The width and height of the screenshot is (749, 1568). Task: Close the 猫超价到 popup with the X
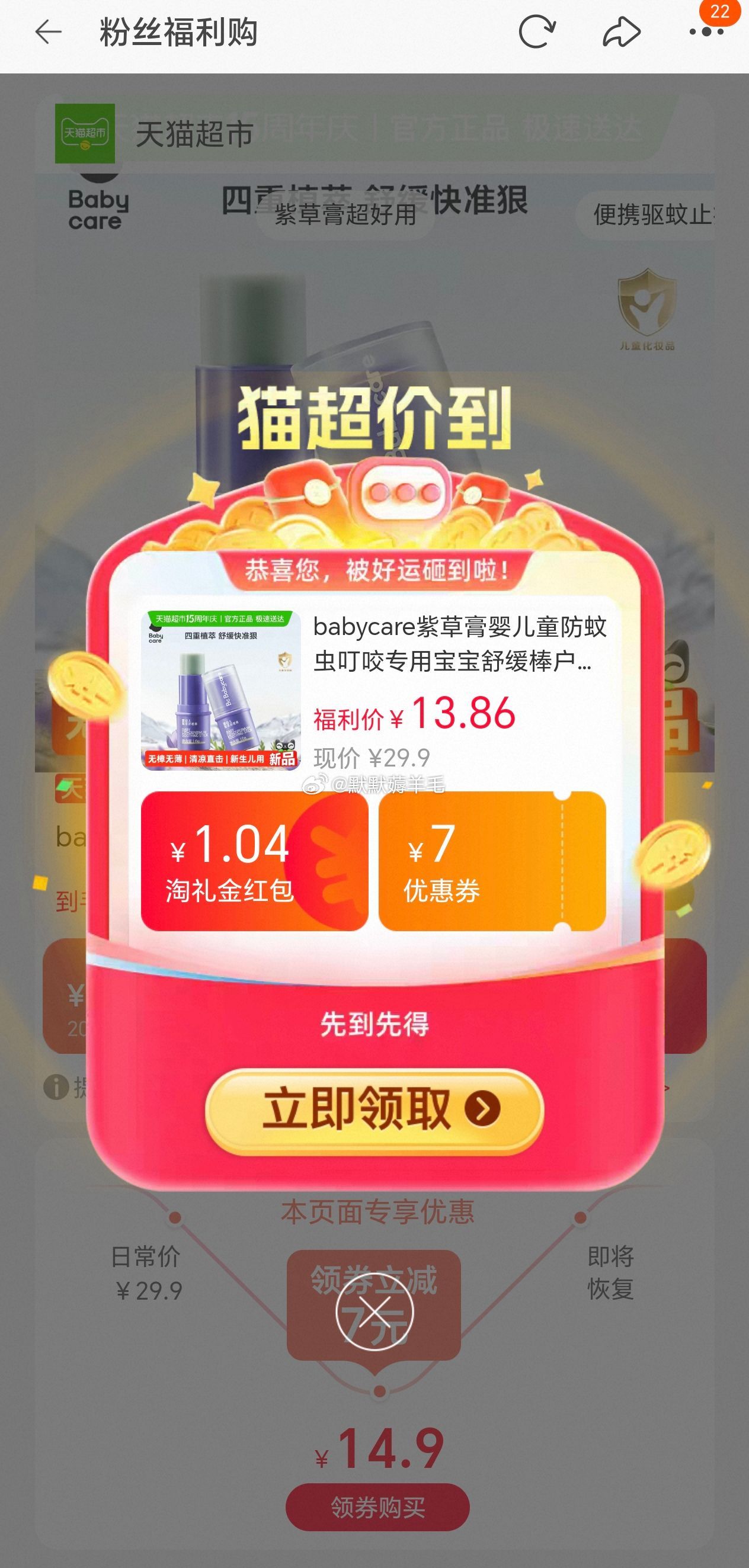[375, 1312]
